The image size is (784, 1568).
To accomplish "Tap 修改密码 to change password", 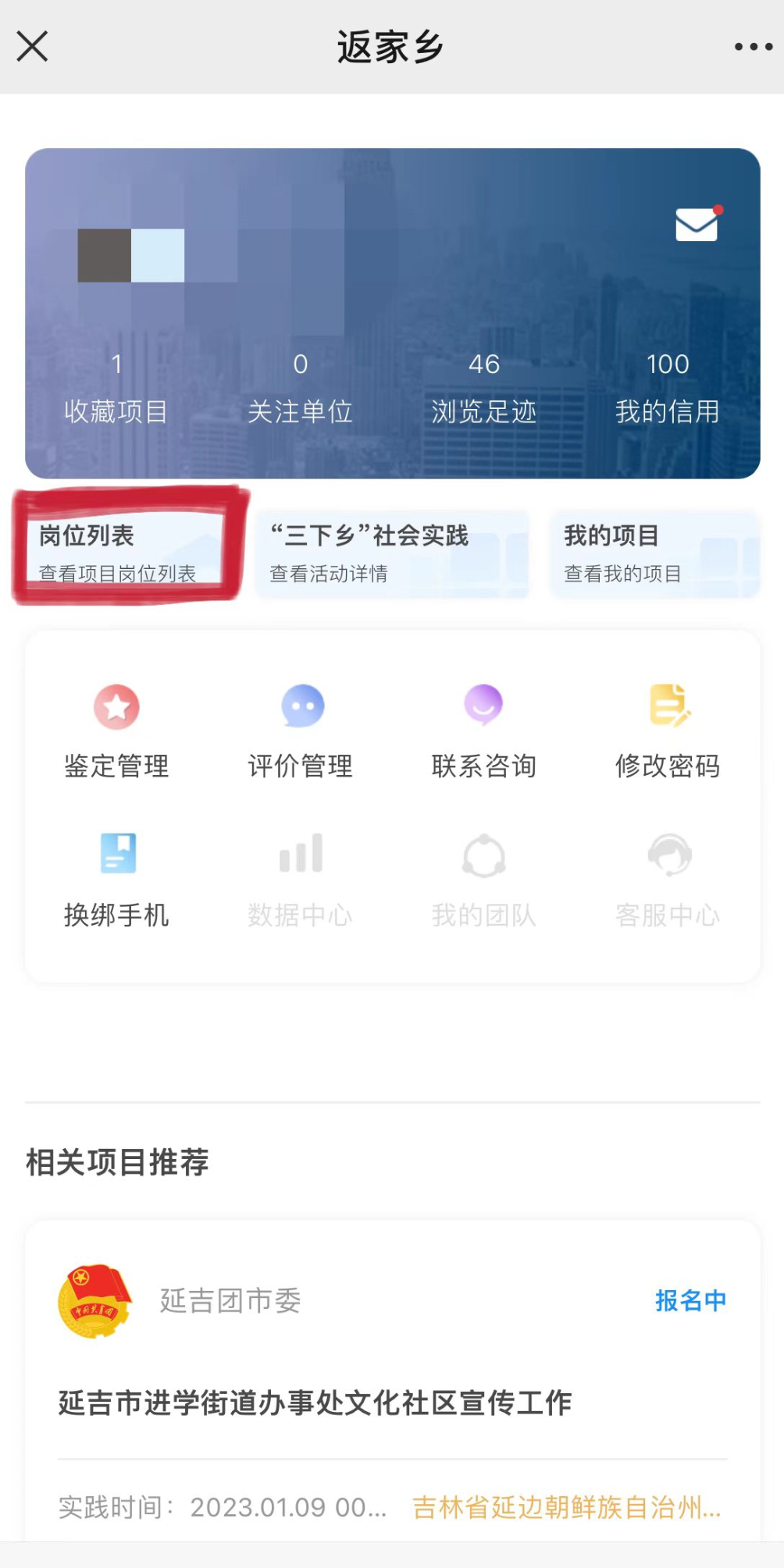I will (668, 731).
